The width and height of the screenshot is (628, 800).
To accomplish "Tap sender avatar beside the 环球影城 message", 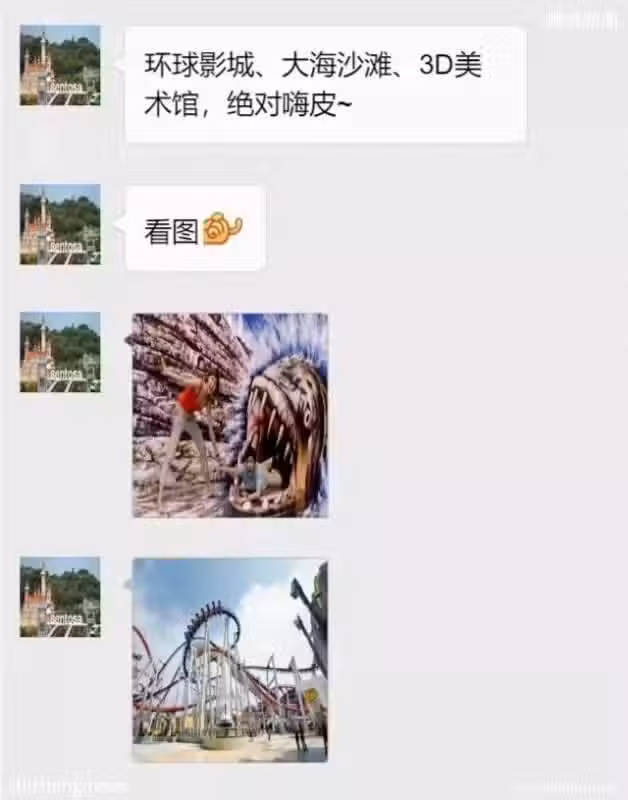I will (x=60, y=65).
